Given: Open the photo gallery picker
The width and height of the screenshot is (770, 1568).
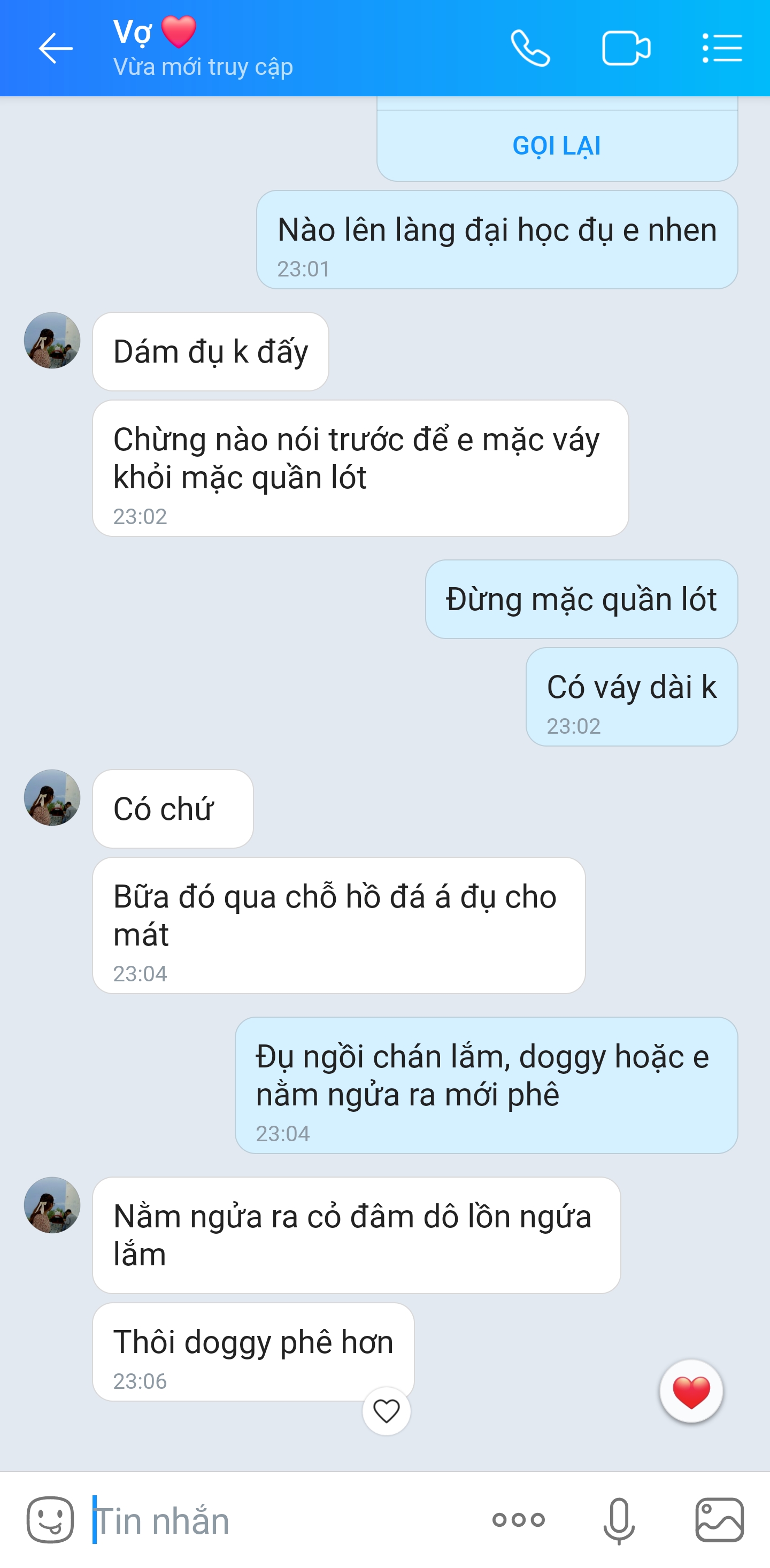Looking at the screenshot, I should 720,1520.
